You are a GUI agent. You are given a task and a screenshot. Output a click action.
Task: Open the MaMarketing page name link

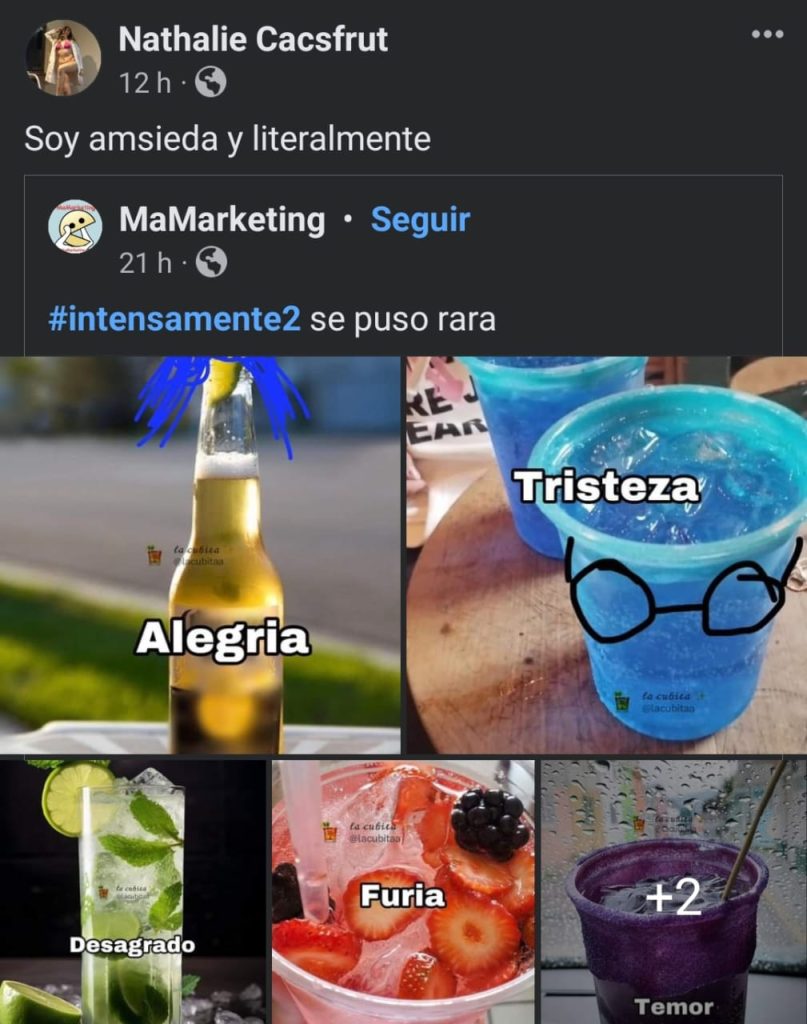[222, 220]
